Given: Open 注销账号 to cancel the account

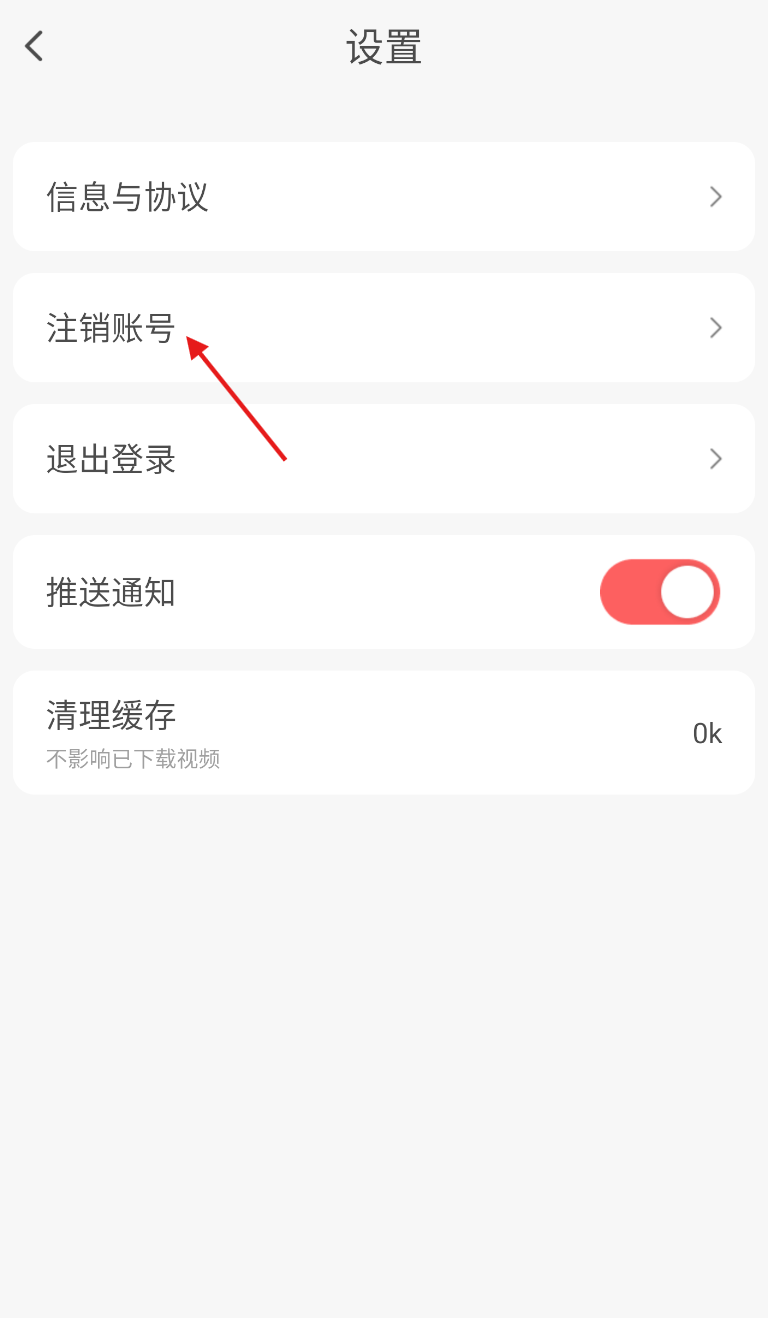Looking at the screenshot, I should (x=383, y=328).
